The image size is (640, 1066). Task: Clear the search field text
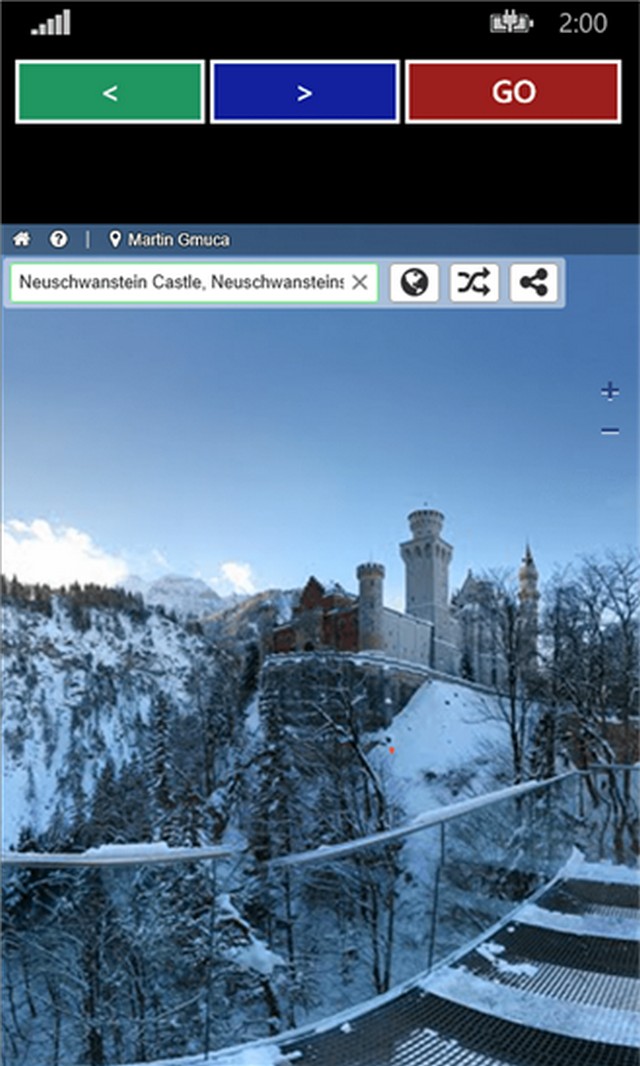pyautogui.click(x=359, y=283)
